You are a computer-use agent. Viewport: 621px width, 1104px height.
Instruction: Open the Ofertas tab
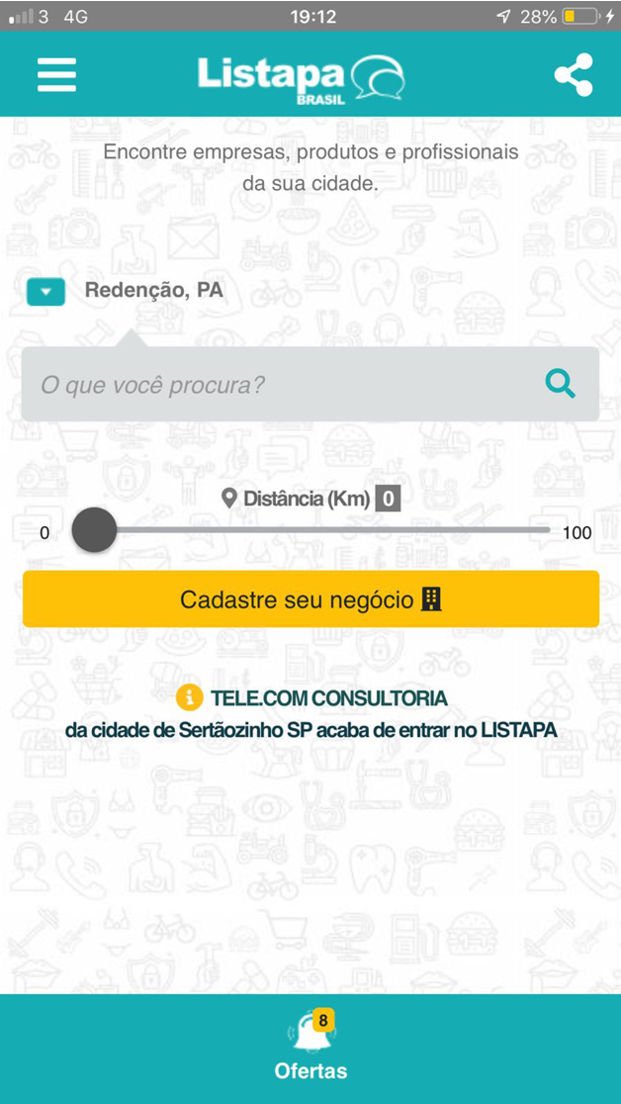(310, 1048)
